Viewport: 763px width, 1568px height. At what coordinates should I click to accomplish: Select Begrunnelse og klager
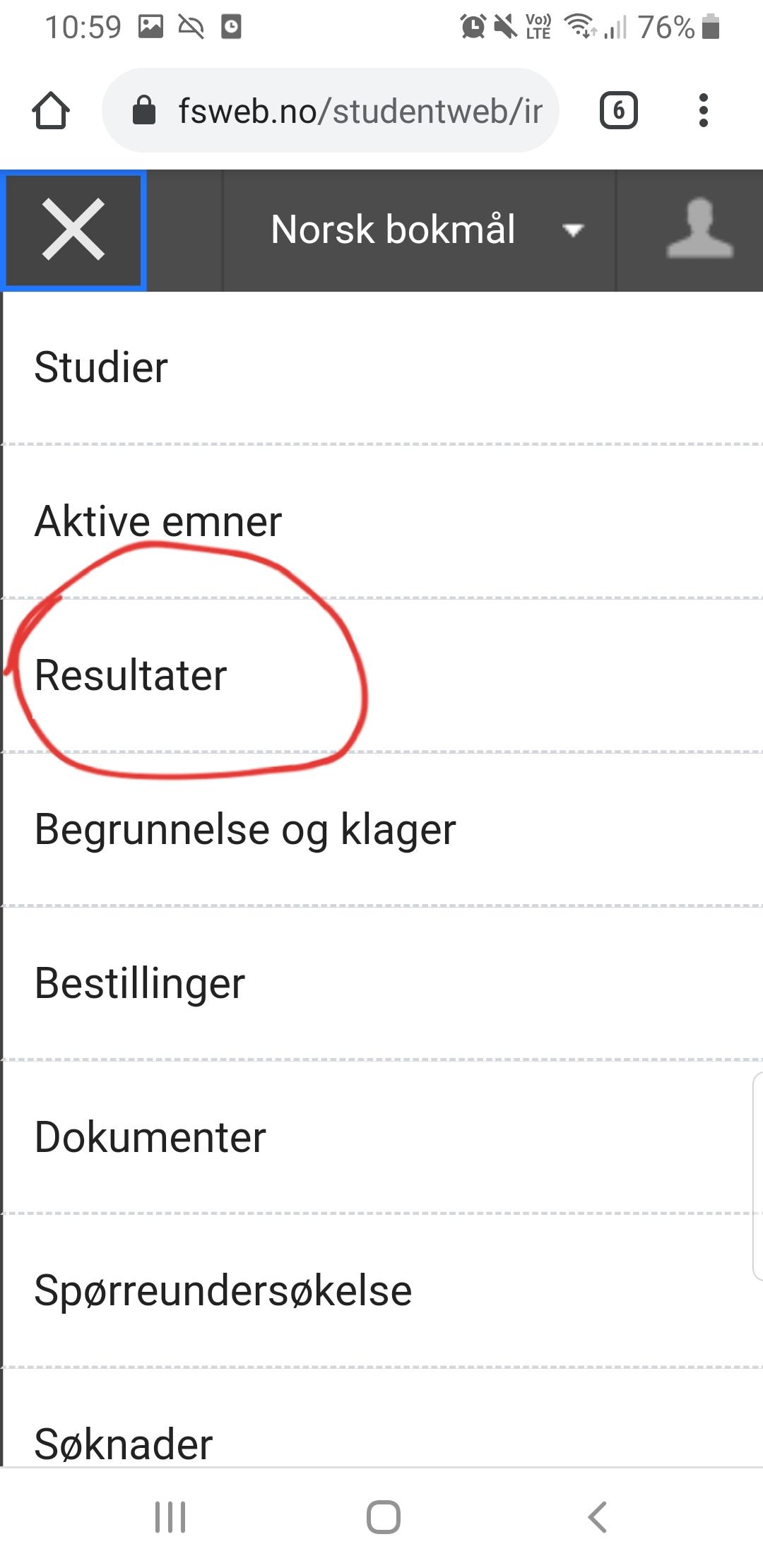pyautogui.click(x=381, y=829)
